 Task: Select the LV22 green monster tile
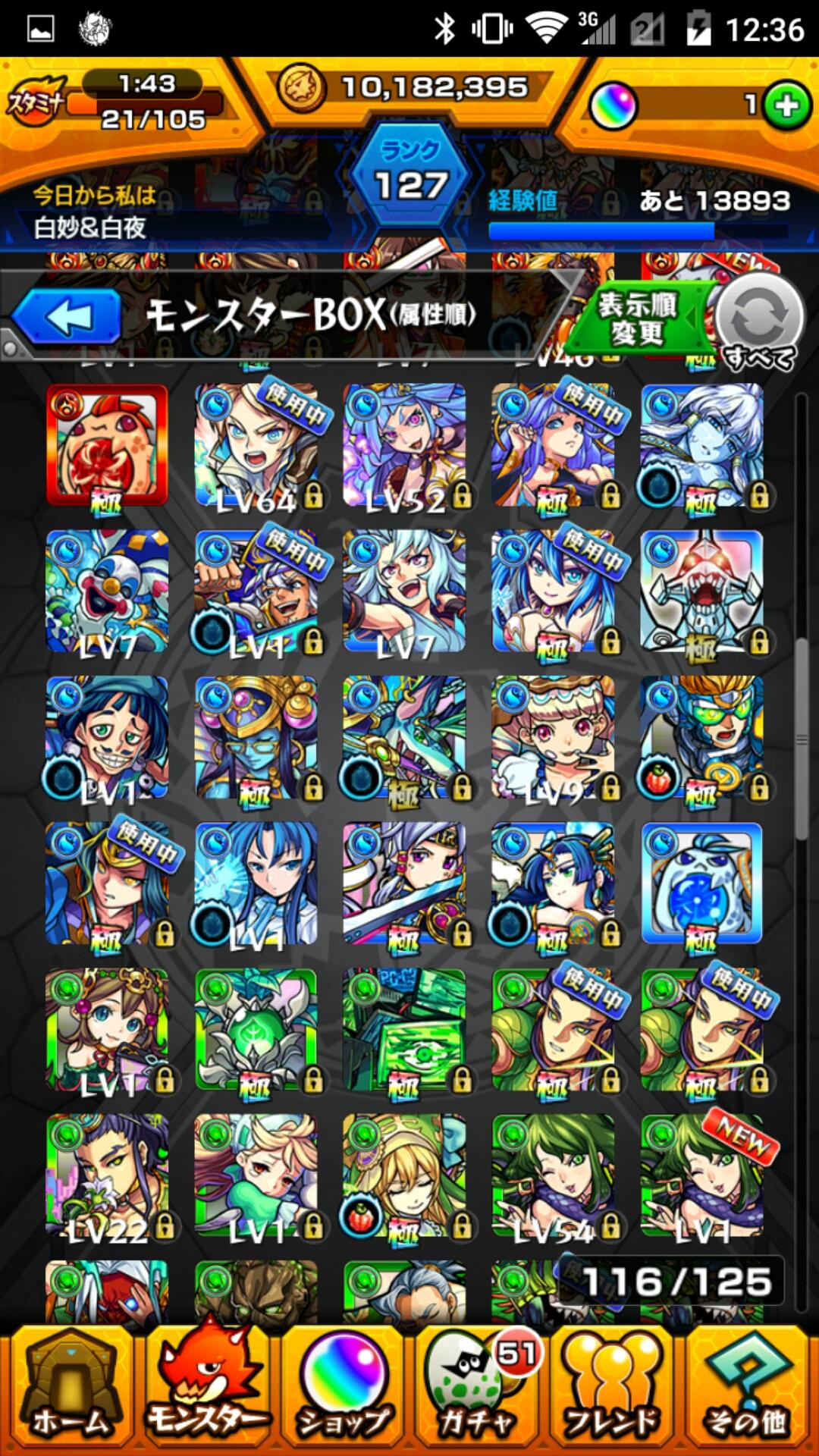(107, 1175)
